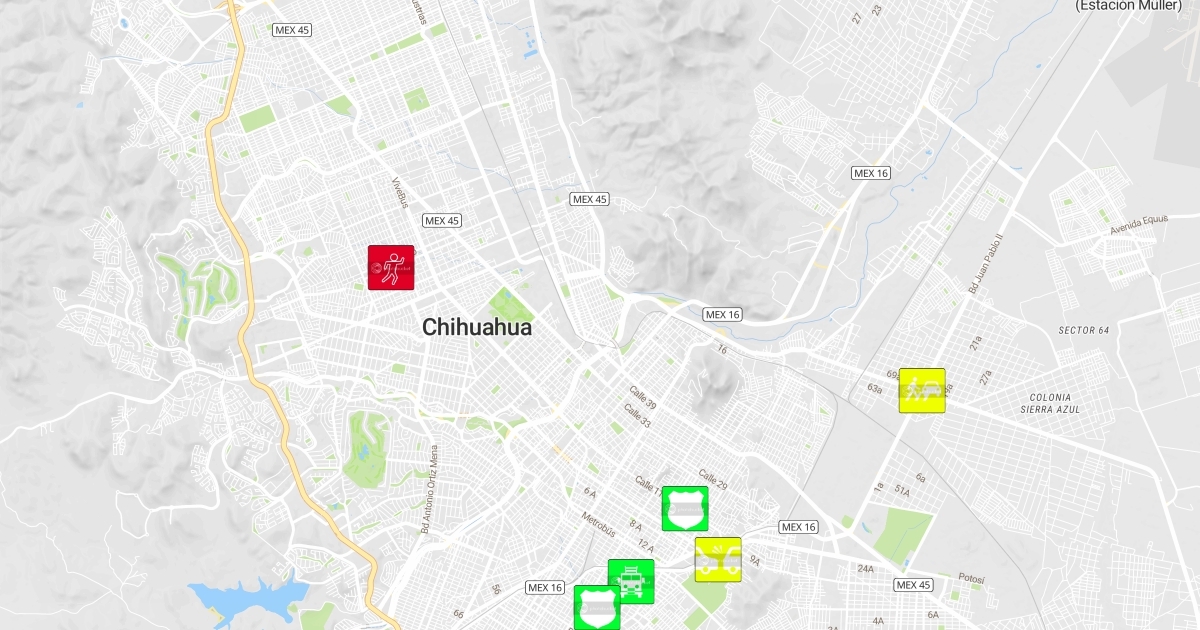Open the red body-outline incident marker
The width and height of the screenshot is (1200, 630).
click(x=391, y=268)
